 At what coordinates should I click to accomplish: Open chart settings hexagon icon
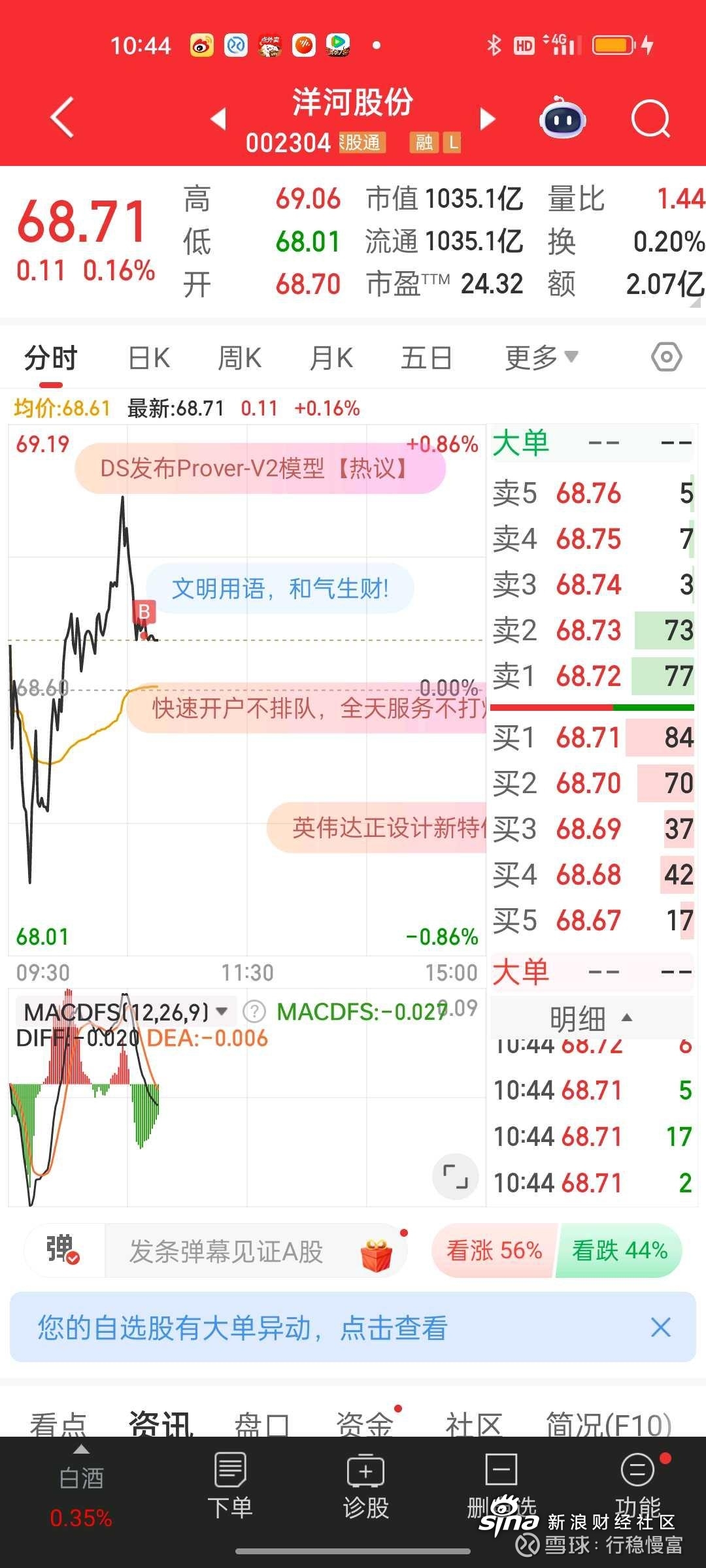[667, 357]
